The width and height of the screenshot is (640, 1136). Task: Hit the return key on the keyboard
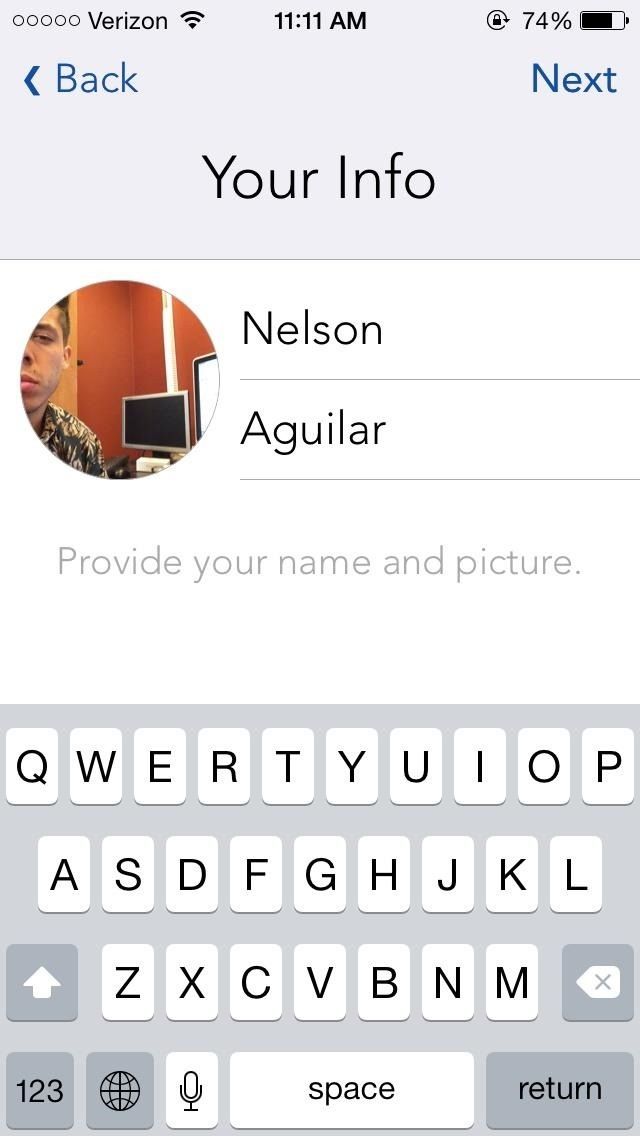click(559, 1089)
